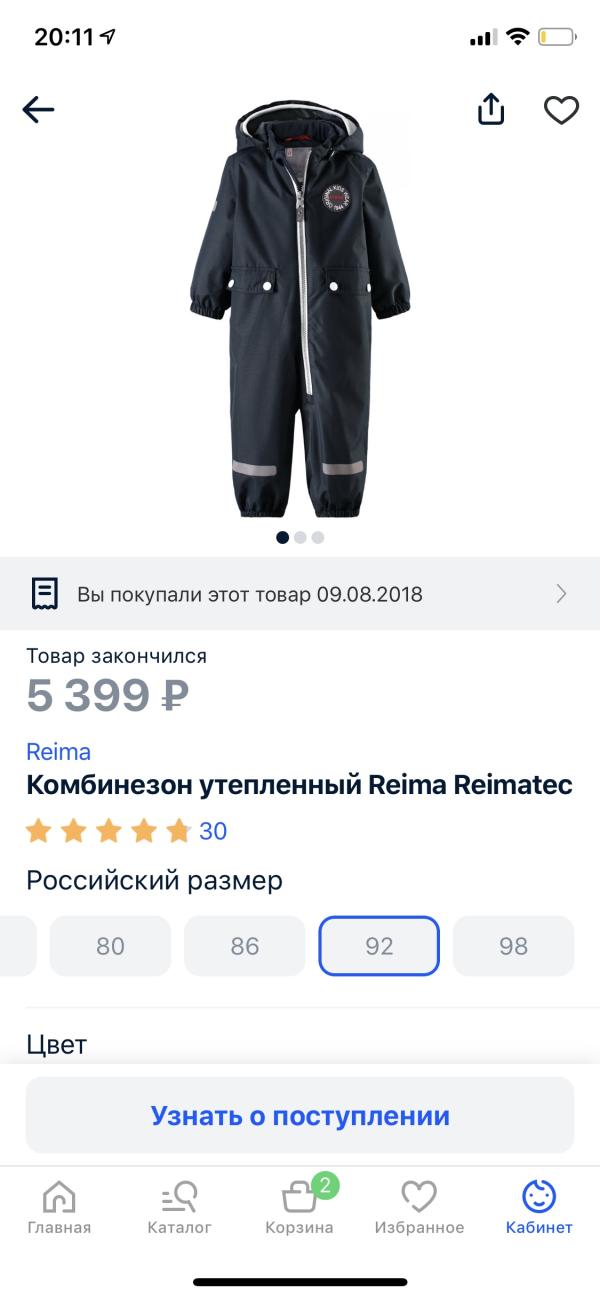Image resolution: width=600 pixels, height=1298 pixels.
Task: Add the jumpsuit to favorites with heart
Action: point(561,109)
